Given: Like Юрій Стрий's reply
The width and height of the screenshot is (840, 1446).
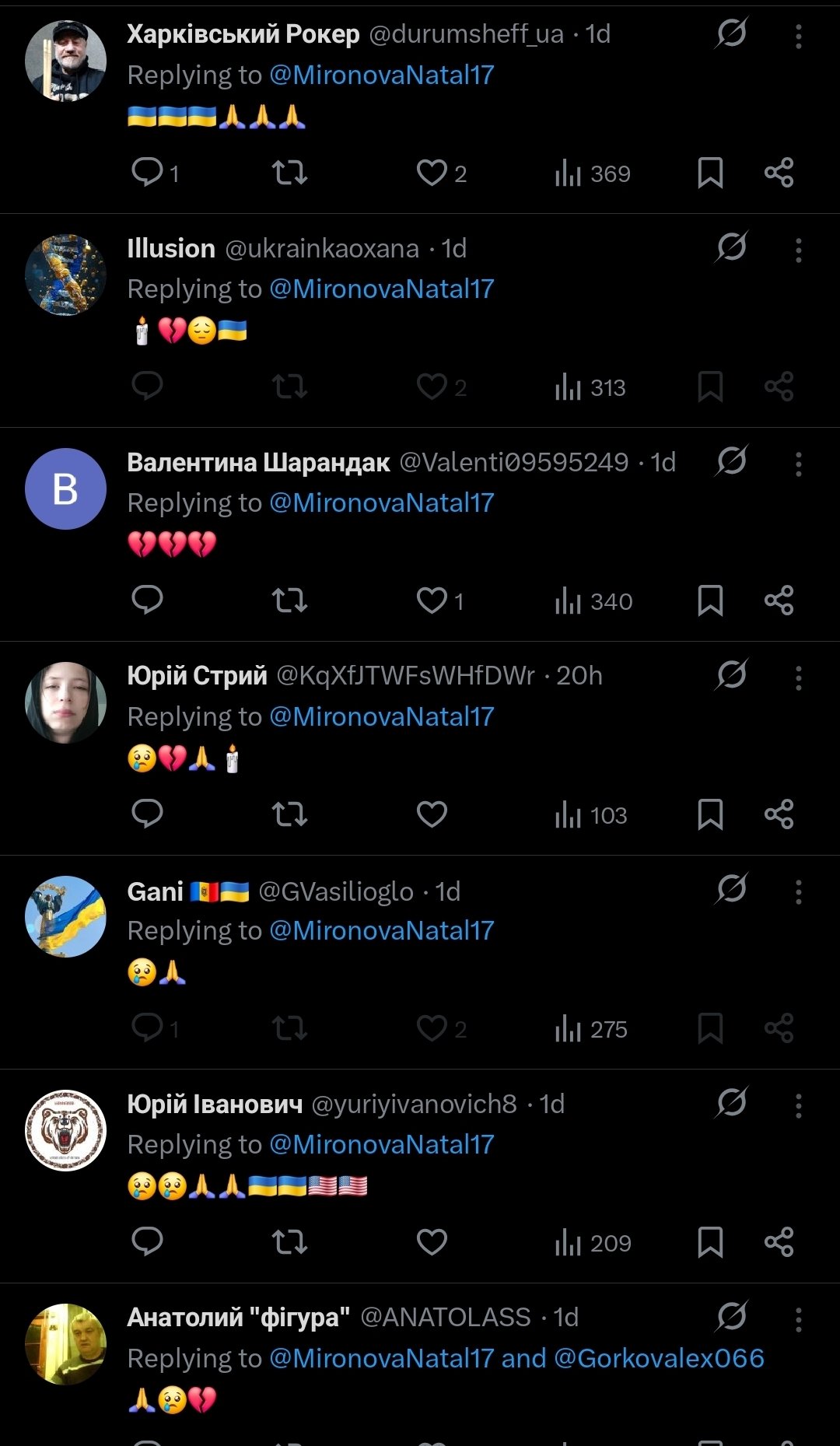Looking at the screenshot, I should 432,814.
